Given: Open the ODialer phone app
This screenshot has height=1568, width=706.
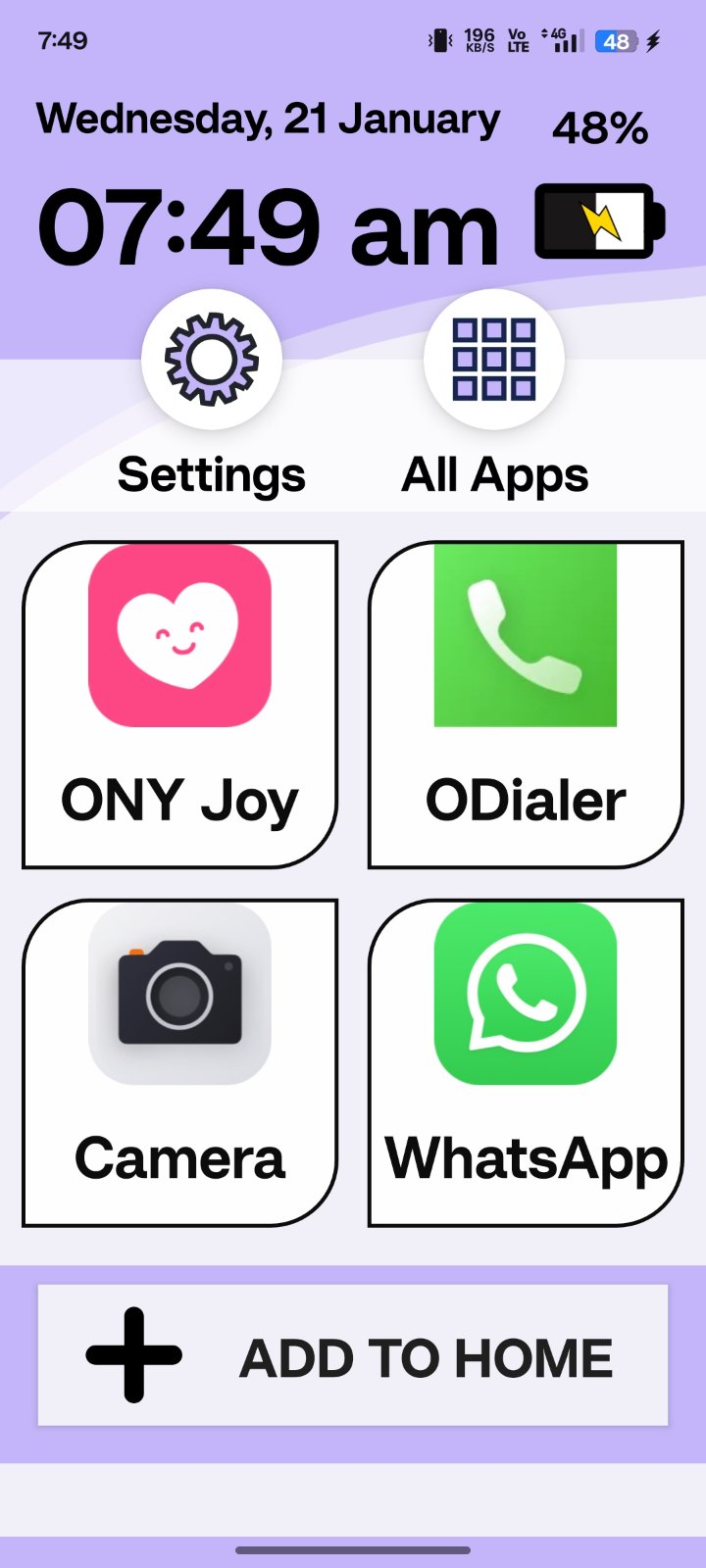Looking at the screenshot, I should point(526,704).
